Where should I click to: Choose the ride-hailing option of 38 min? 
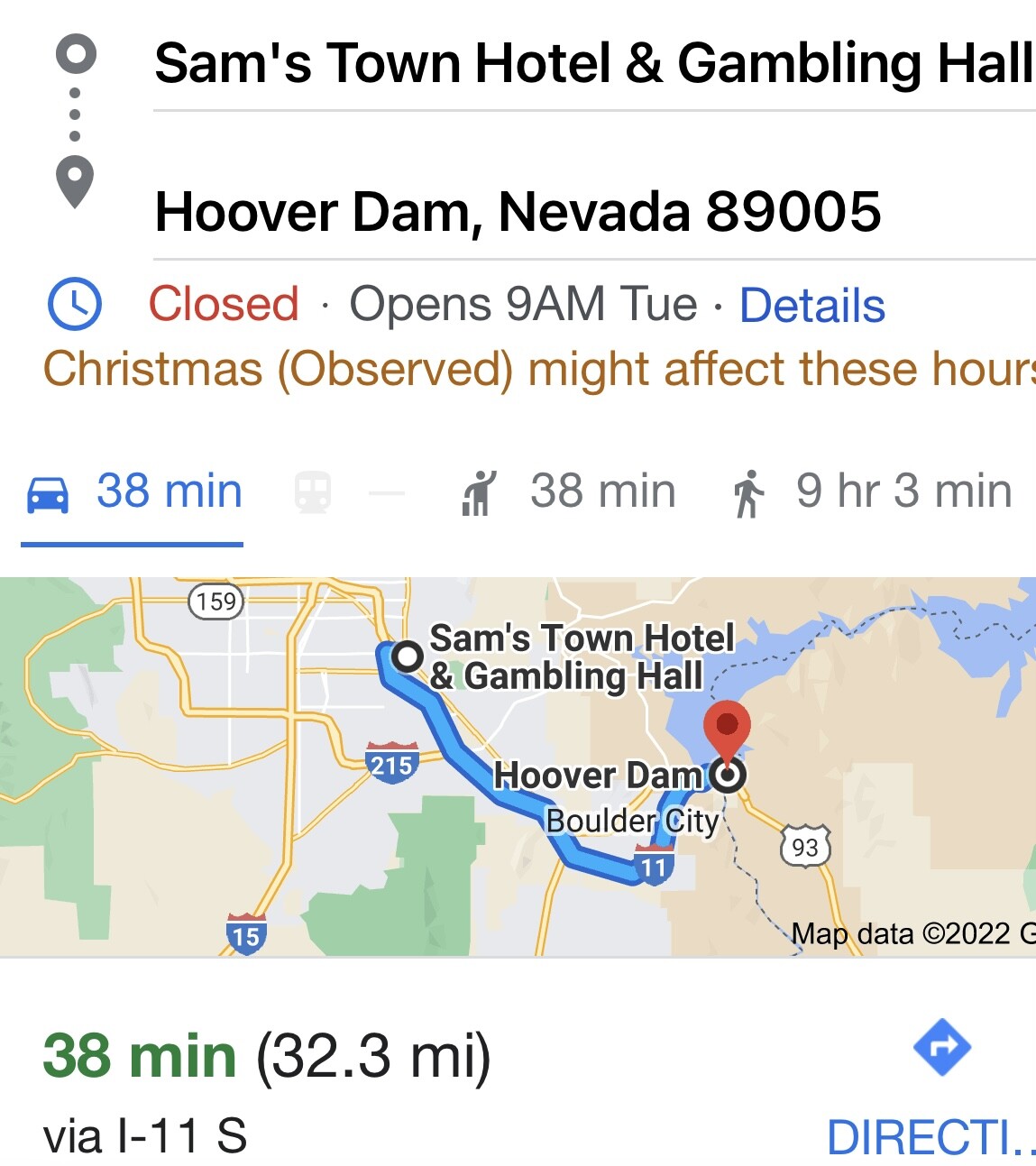click(569, 493)
